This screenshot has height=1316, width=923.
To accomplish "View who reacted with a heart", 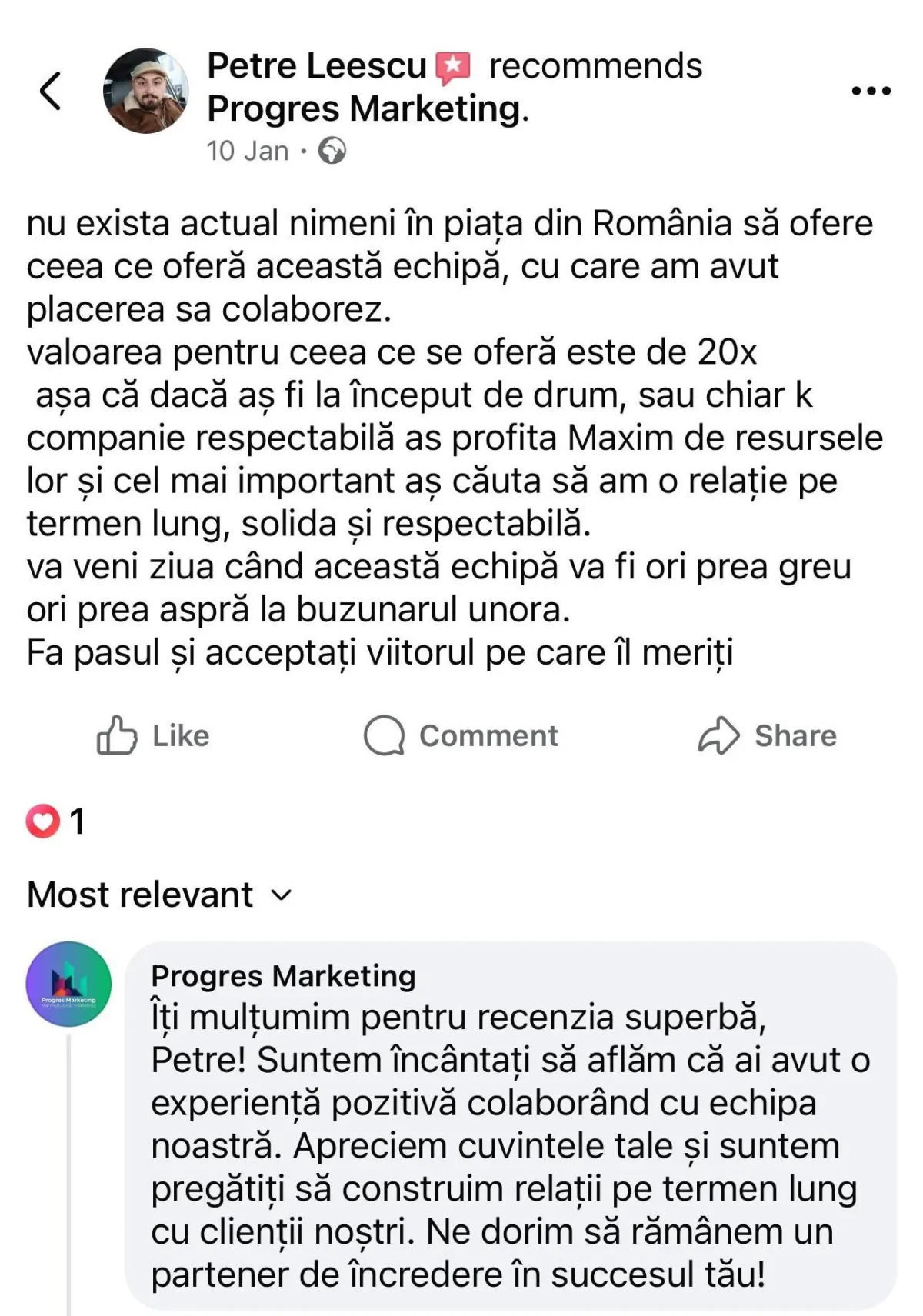I will (x=54, y=821).
